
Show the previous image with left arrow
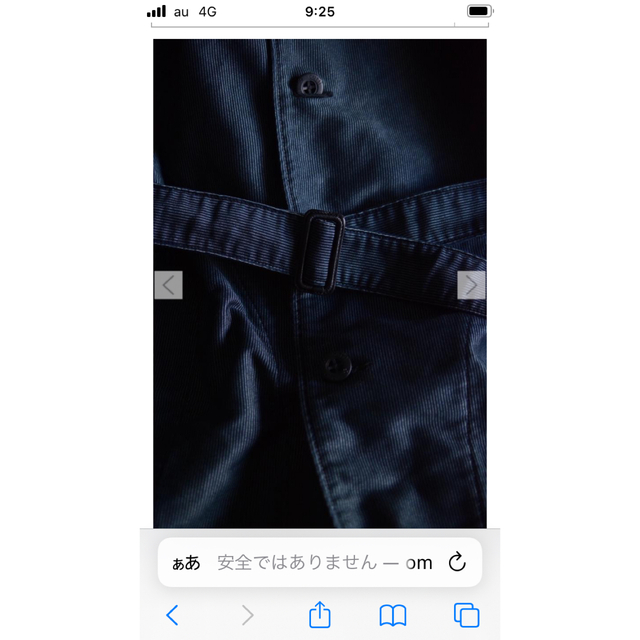click(168, 285)
